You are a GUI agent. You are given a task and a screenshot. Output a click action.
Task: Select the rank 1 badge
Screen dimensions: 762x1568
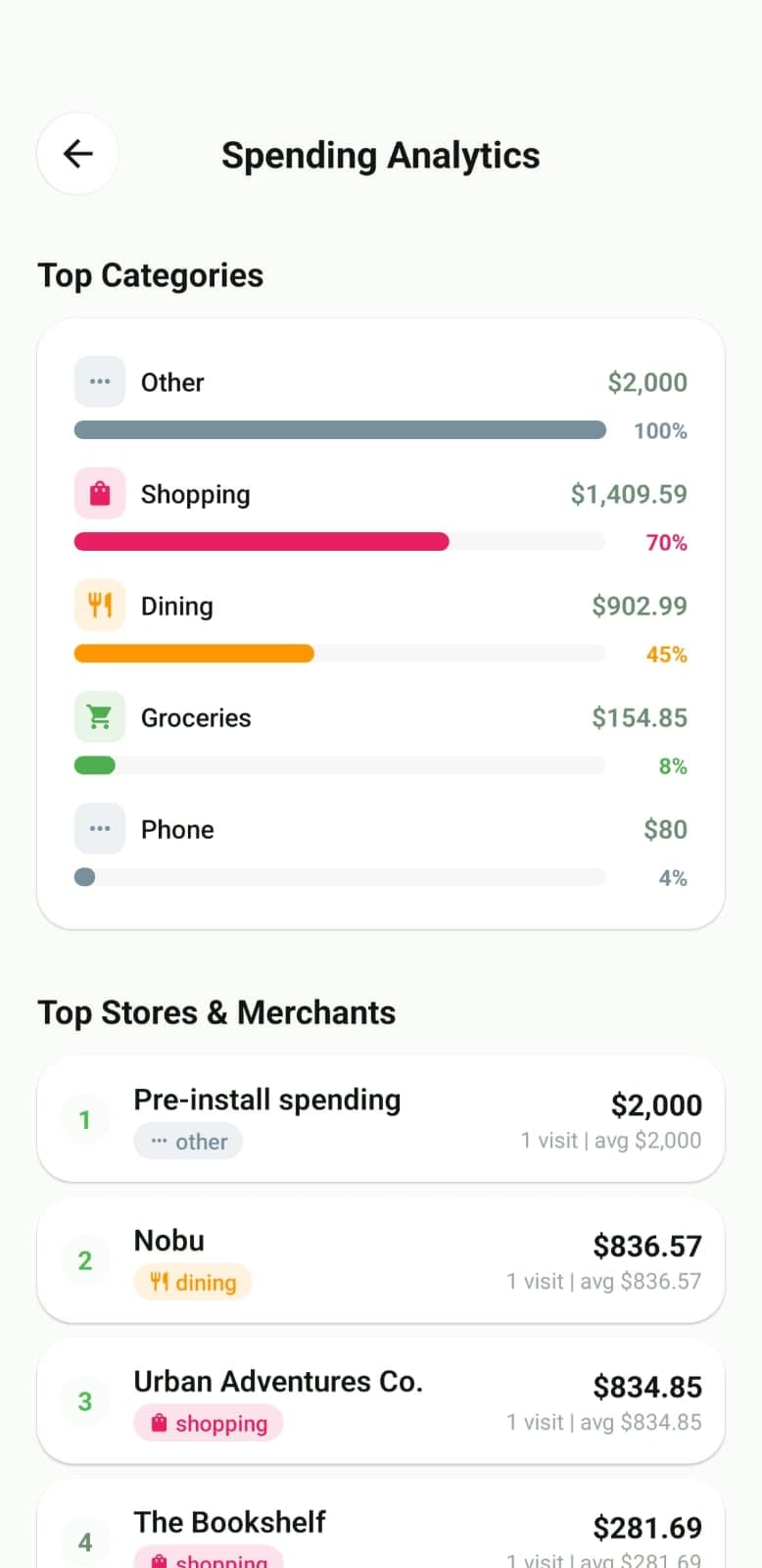(84, 1119)
